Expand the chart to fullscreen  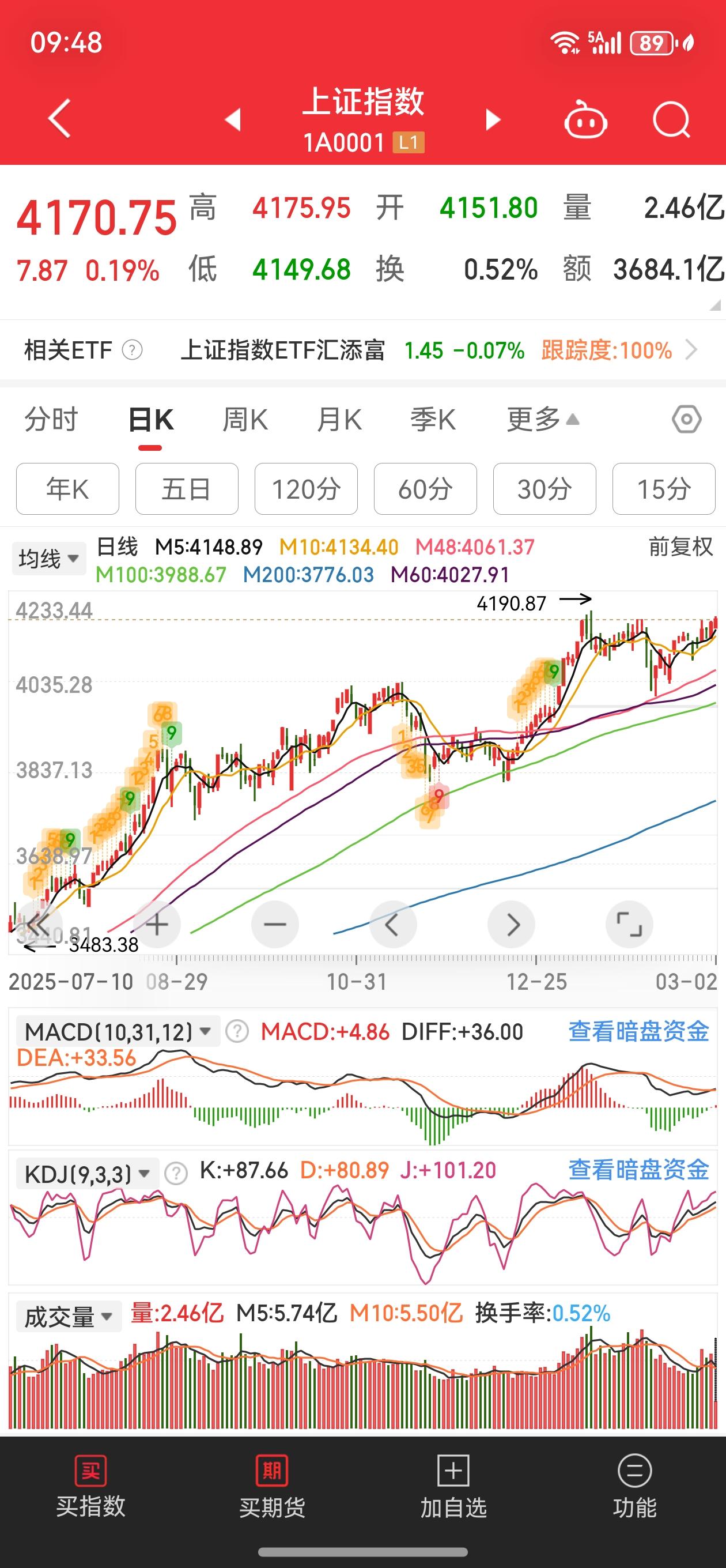pos(630,924)
